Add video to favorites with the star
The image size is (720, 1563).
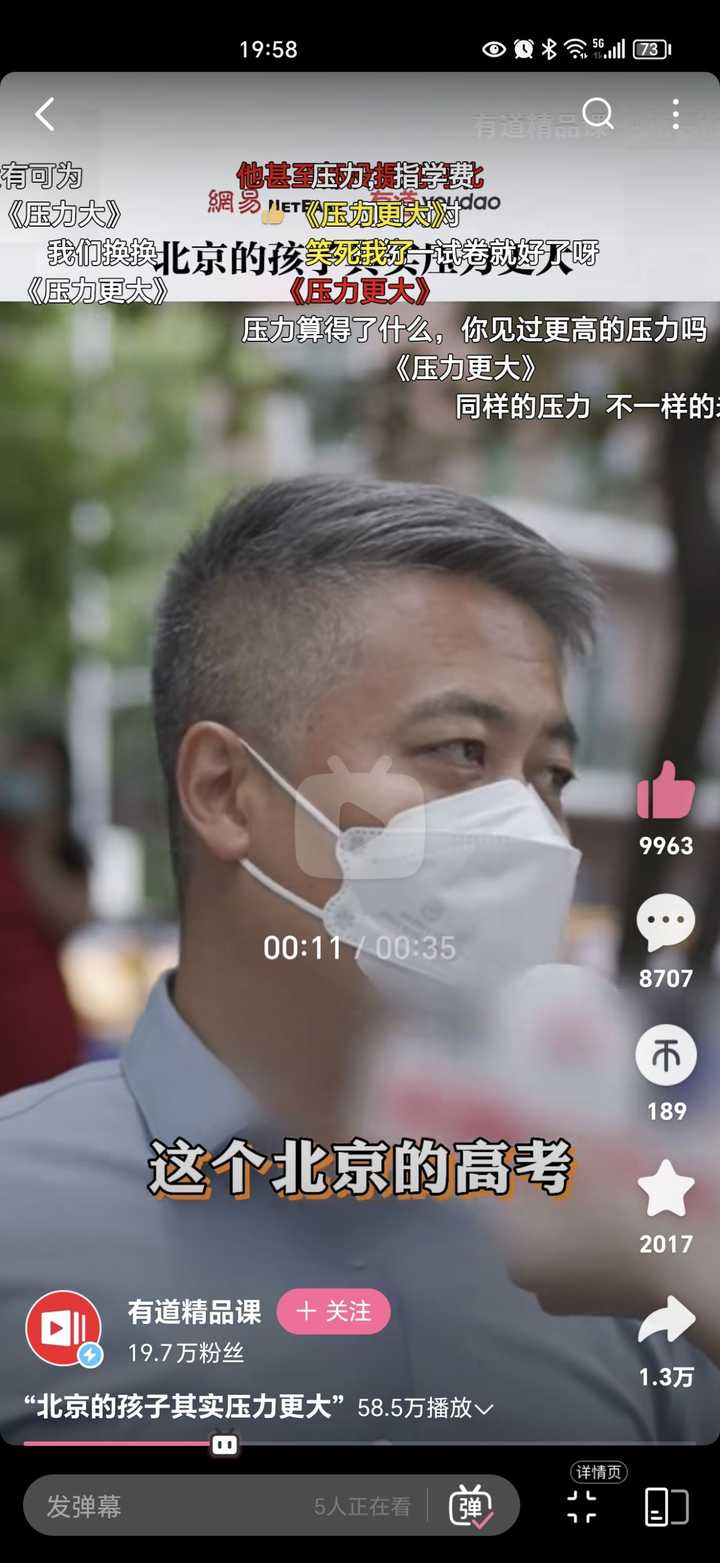tap(666, 1189)
